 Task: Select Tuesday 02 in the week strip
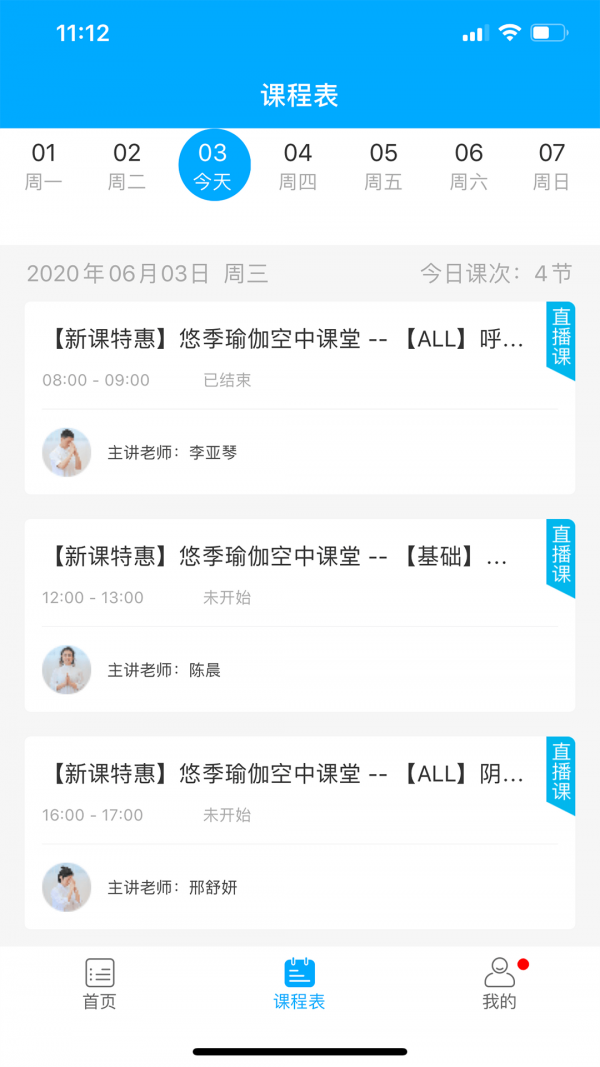coord(127,166)
